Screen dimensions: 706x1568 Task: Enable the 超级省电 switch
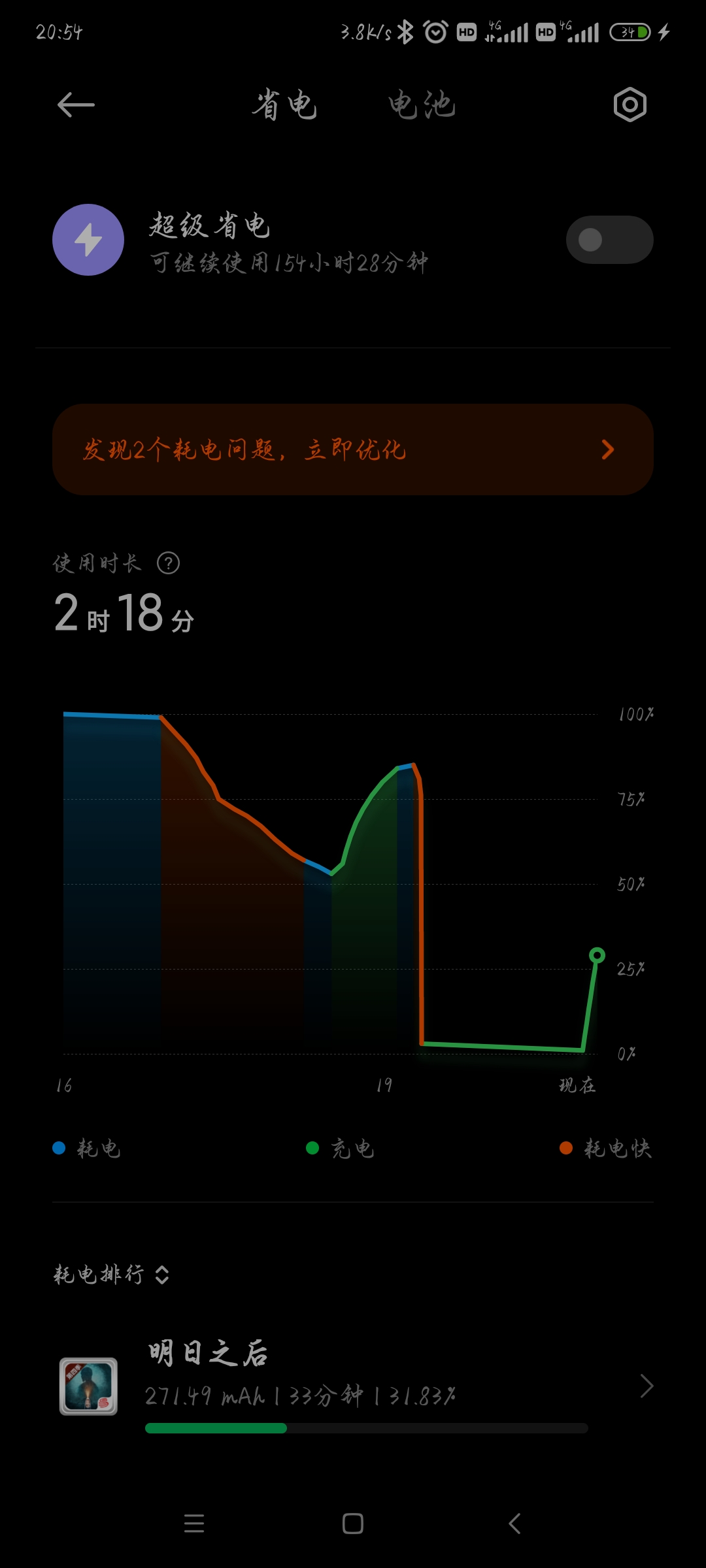609,240
